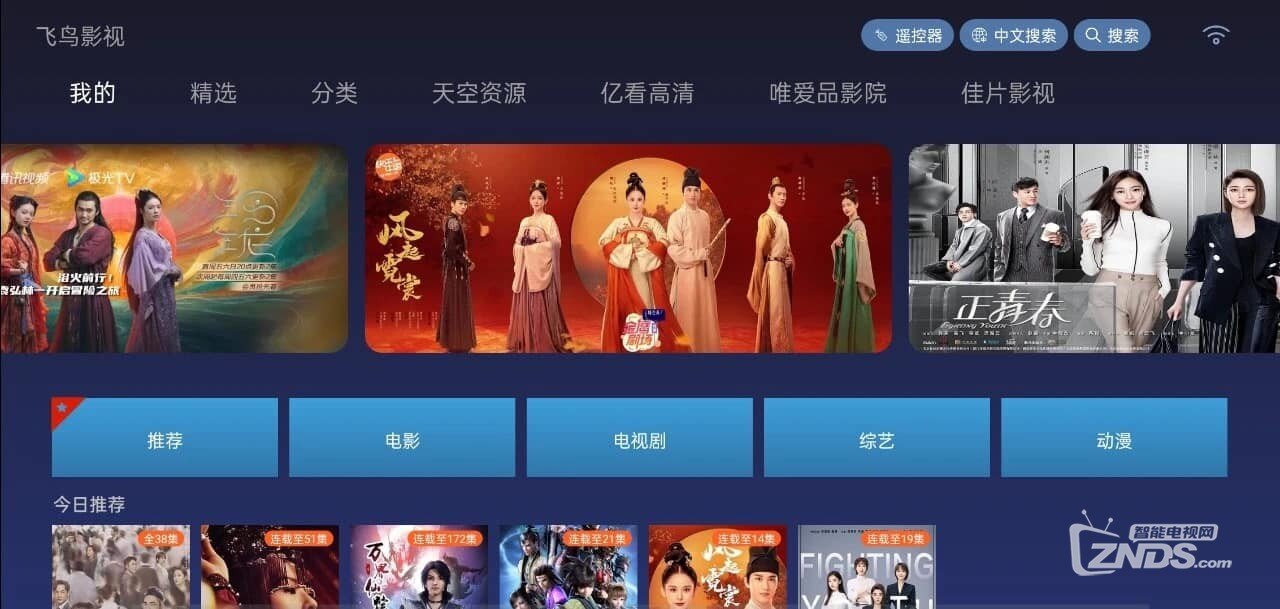Open the 搜索 search button
Screen dimensions: 1280x609
tap(1111, 35)
